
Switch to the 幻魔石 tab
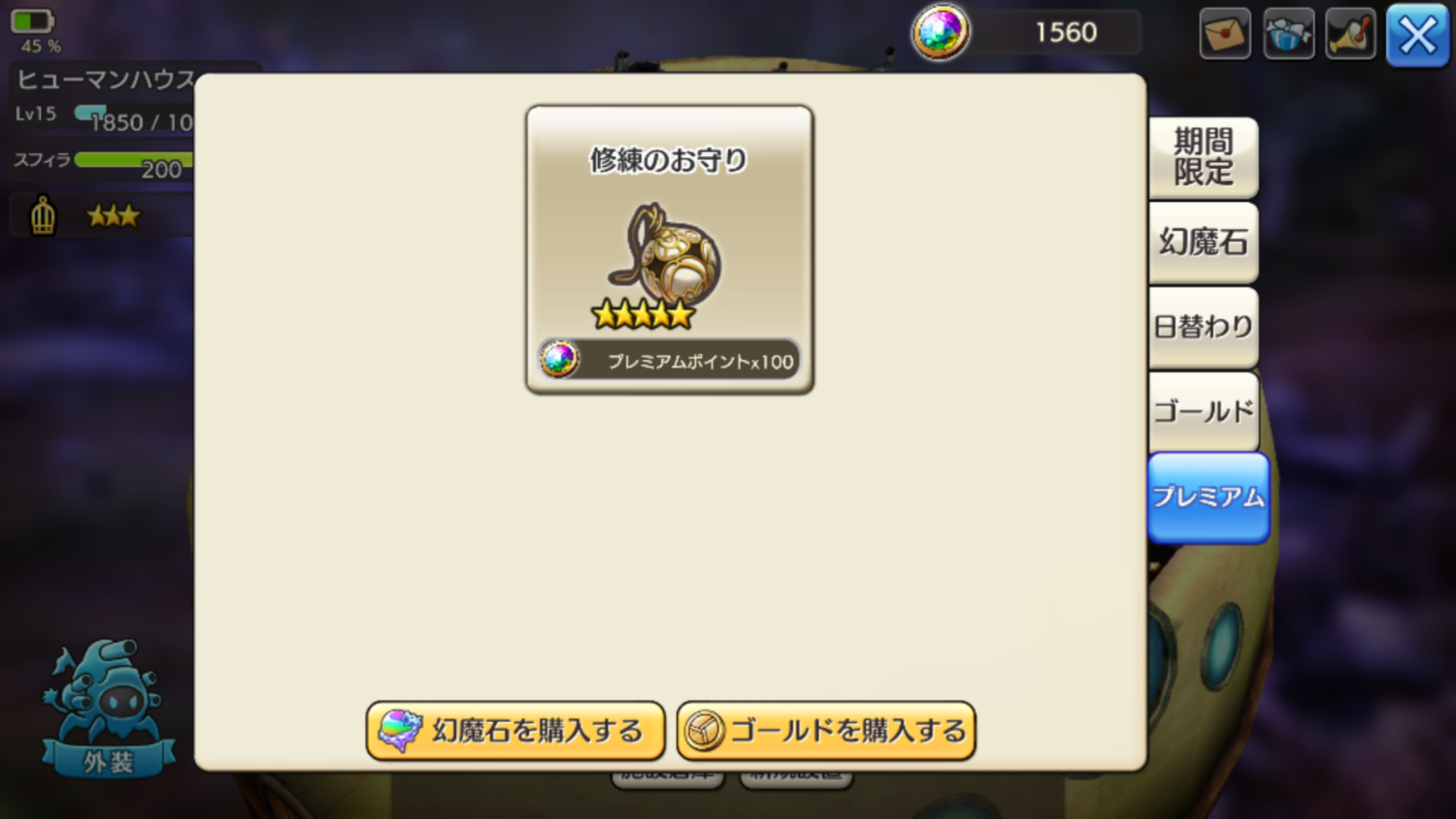tap(1204, 242)
